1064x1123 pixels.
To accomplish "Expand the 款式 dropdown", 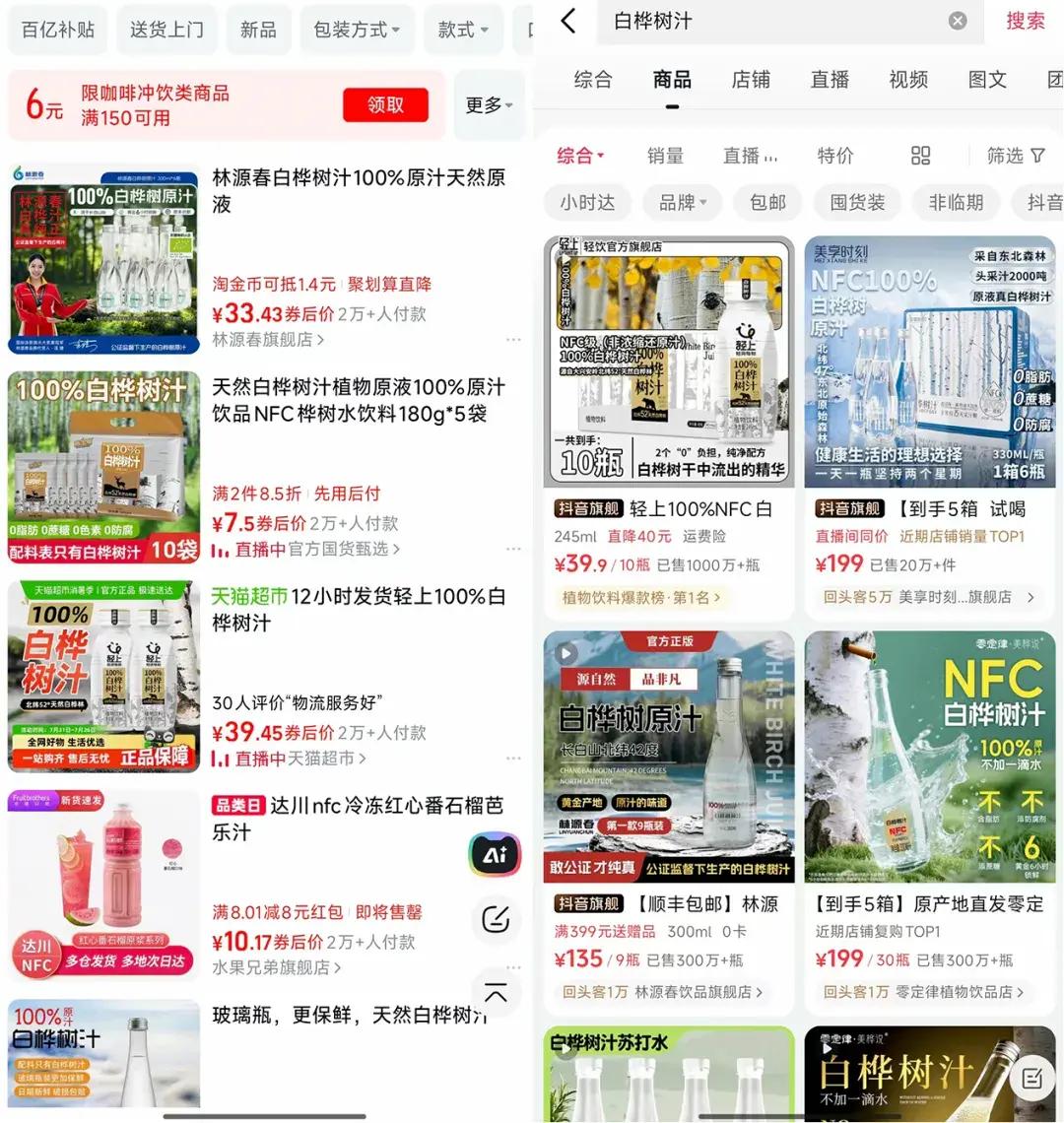I will (463, 30).
